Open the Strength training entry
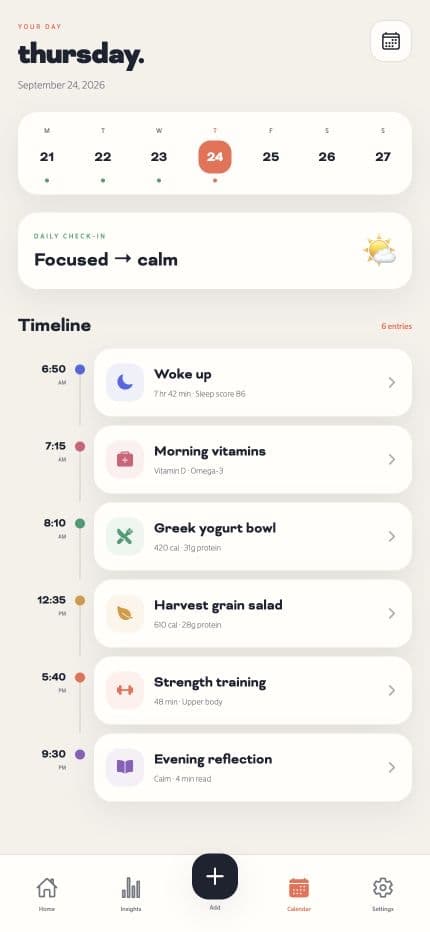Viewport: 430px width, 932px height. click(x=253, y=690)
